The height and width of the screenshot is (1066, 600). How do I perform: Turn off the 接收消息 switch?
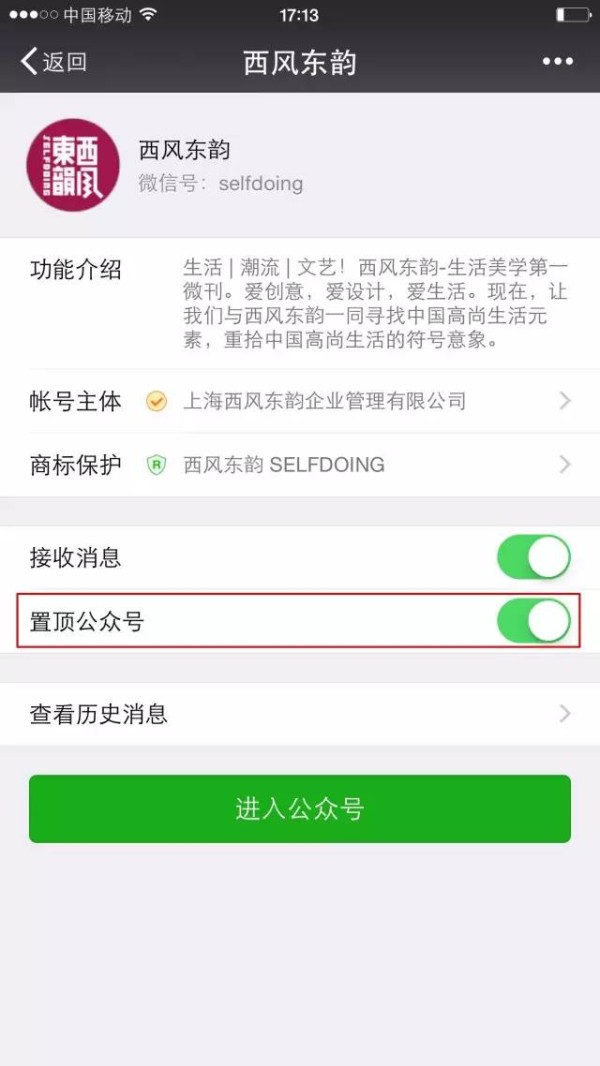point(533,557)
